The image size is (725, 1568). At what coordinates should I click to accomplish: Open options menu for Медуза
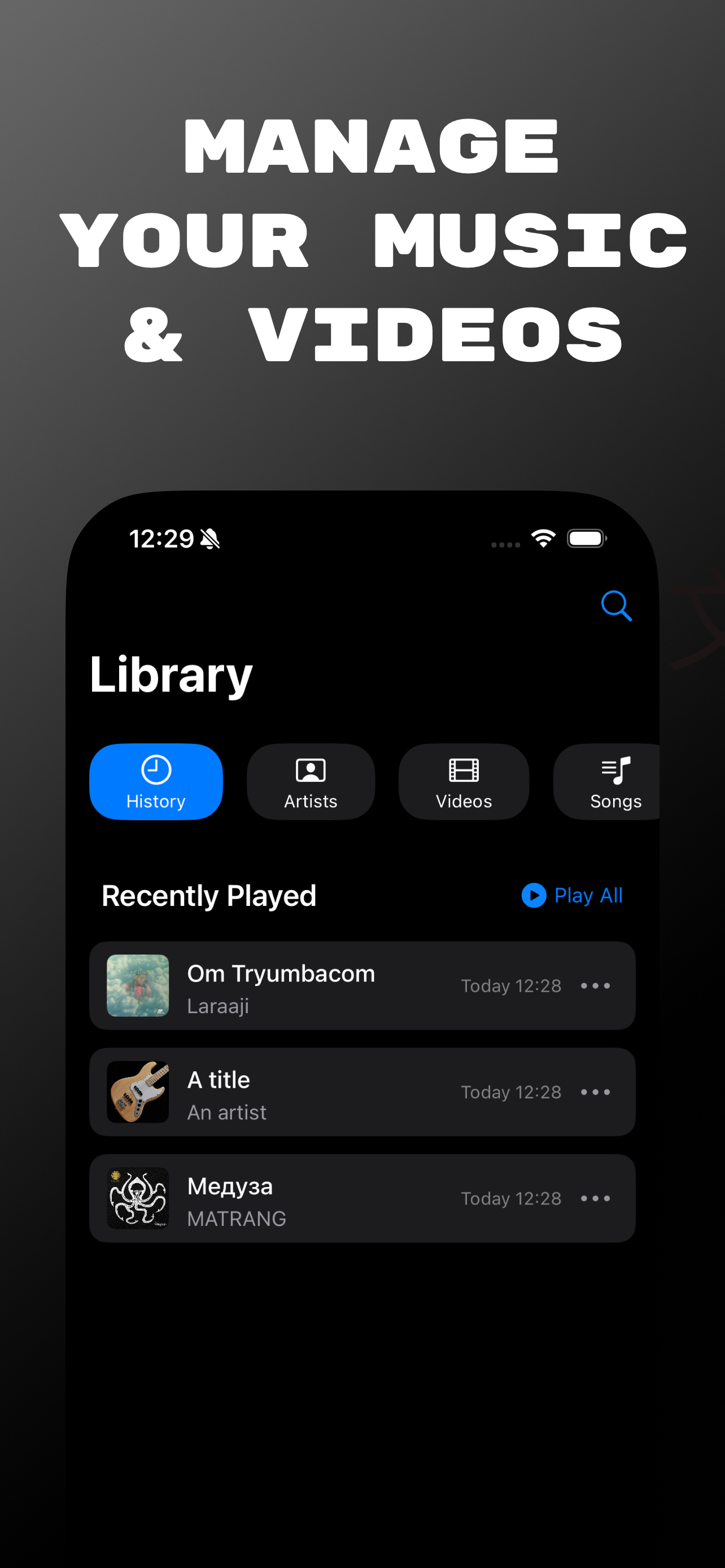595,1197
